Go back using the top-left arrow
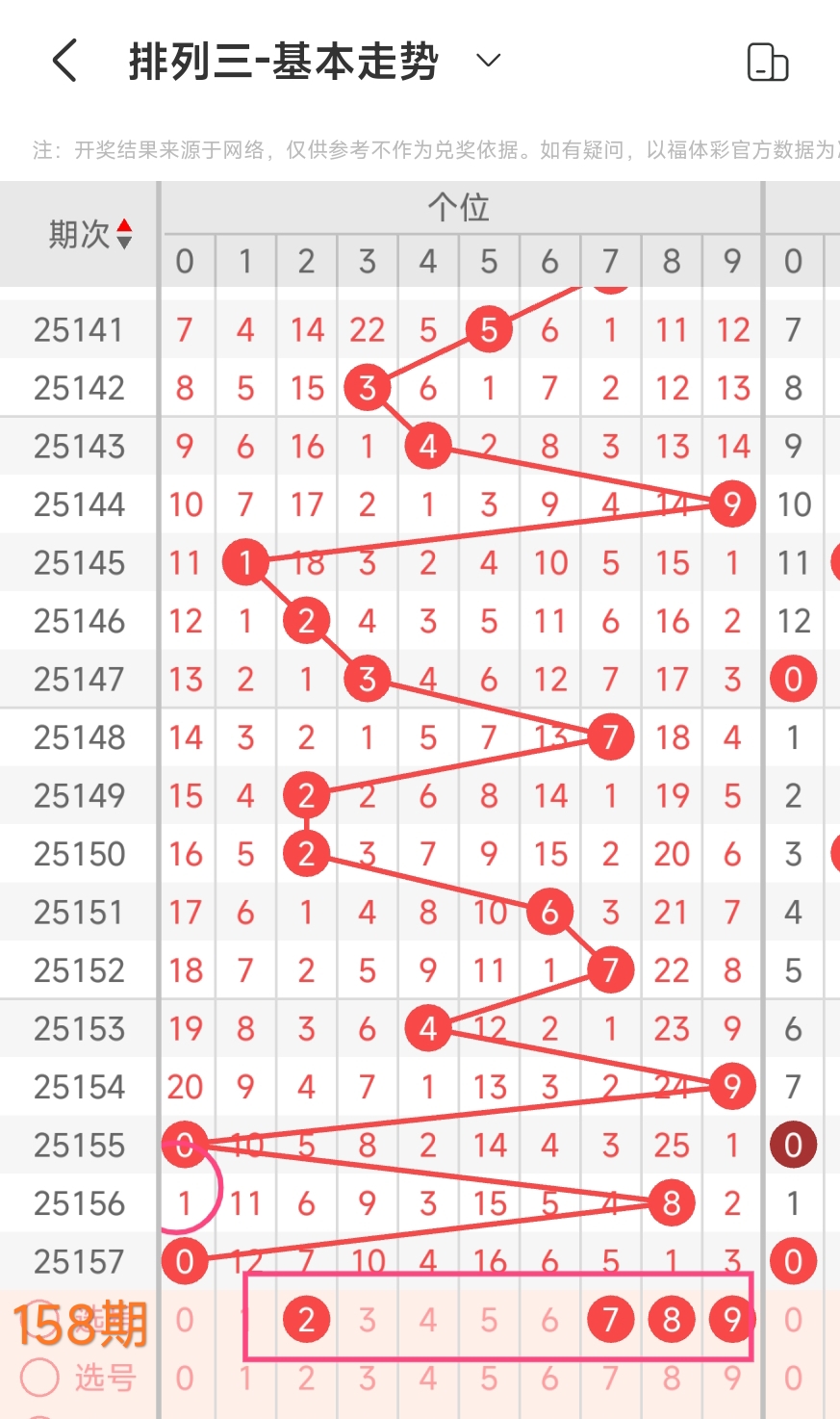The height and width of the screenshot is (1419, 840). pos(64,62)
